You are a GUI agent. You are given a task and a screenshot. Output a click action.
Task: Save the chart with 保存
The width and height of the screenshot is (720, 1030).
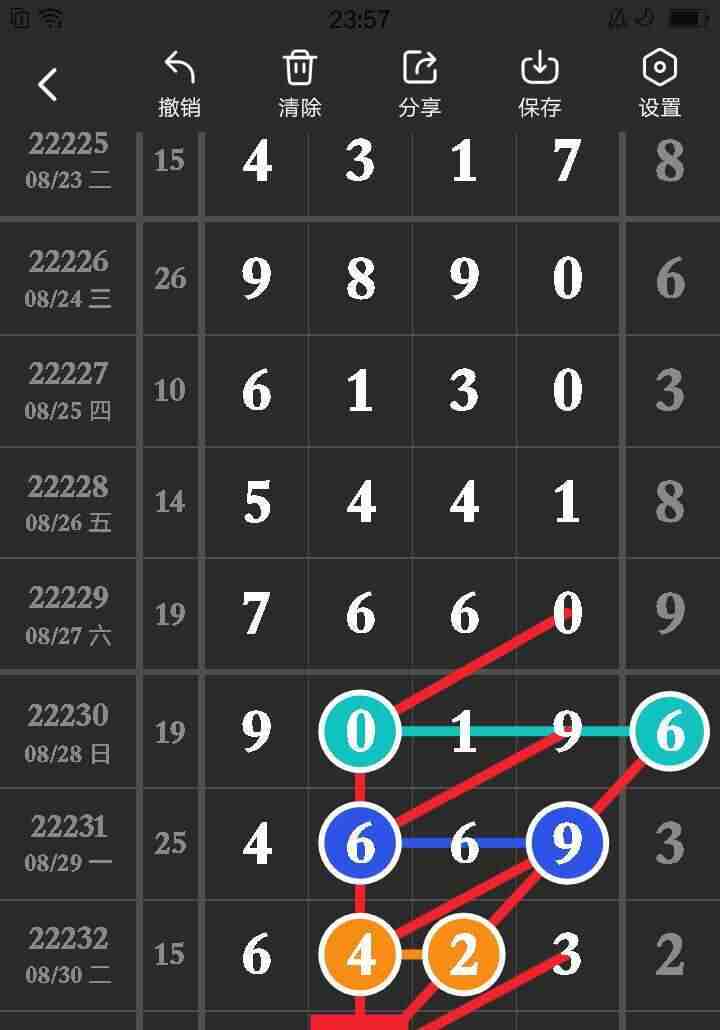(x=540, y=84)
